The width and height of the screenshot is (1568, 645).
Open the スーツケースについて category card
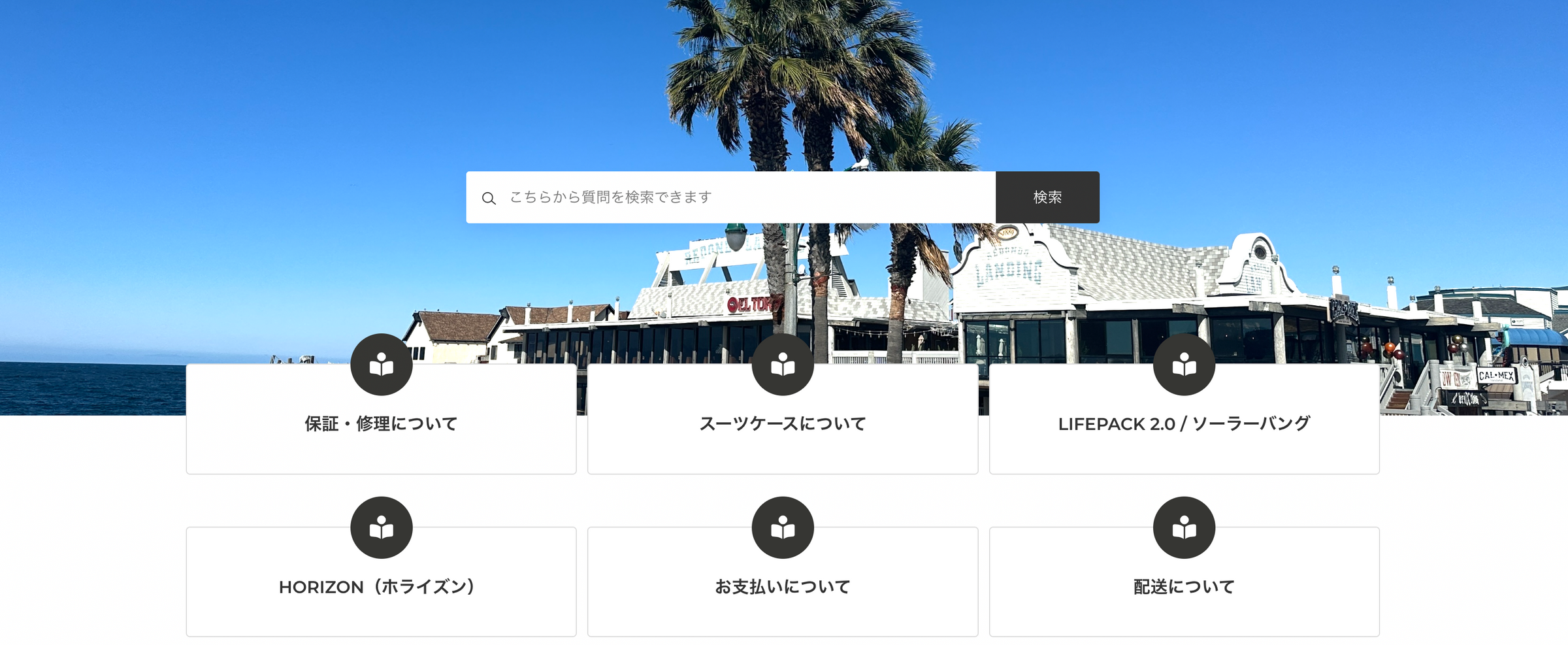[x=782, y=423]
